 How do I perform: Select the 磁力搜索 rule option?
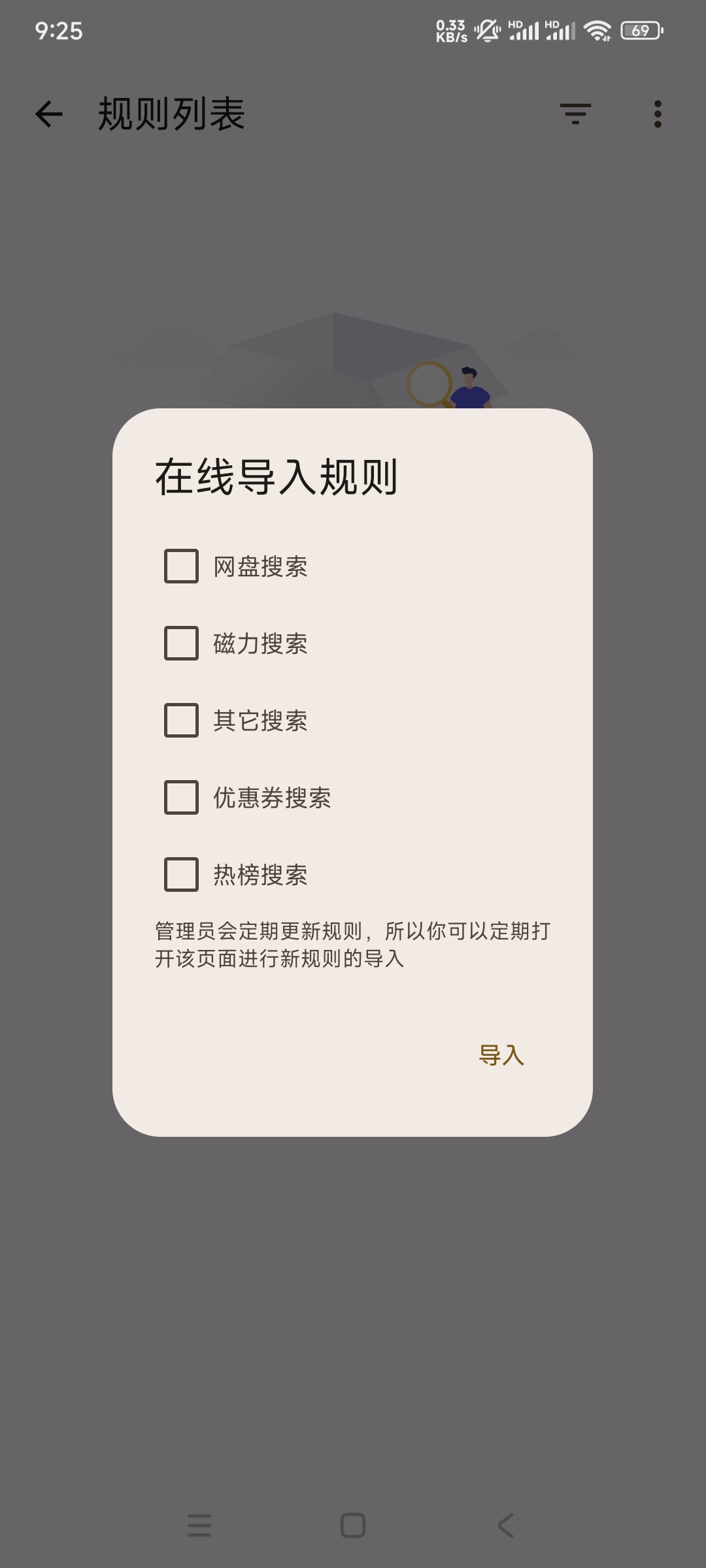181,643
